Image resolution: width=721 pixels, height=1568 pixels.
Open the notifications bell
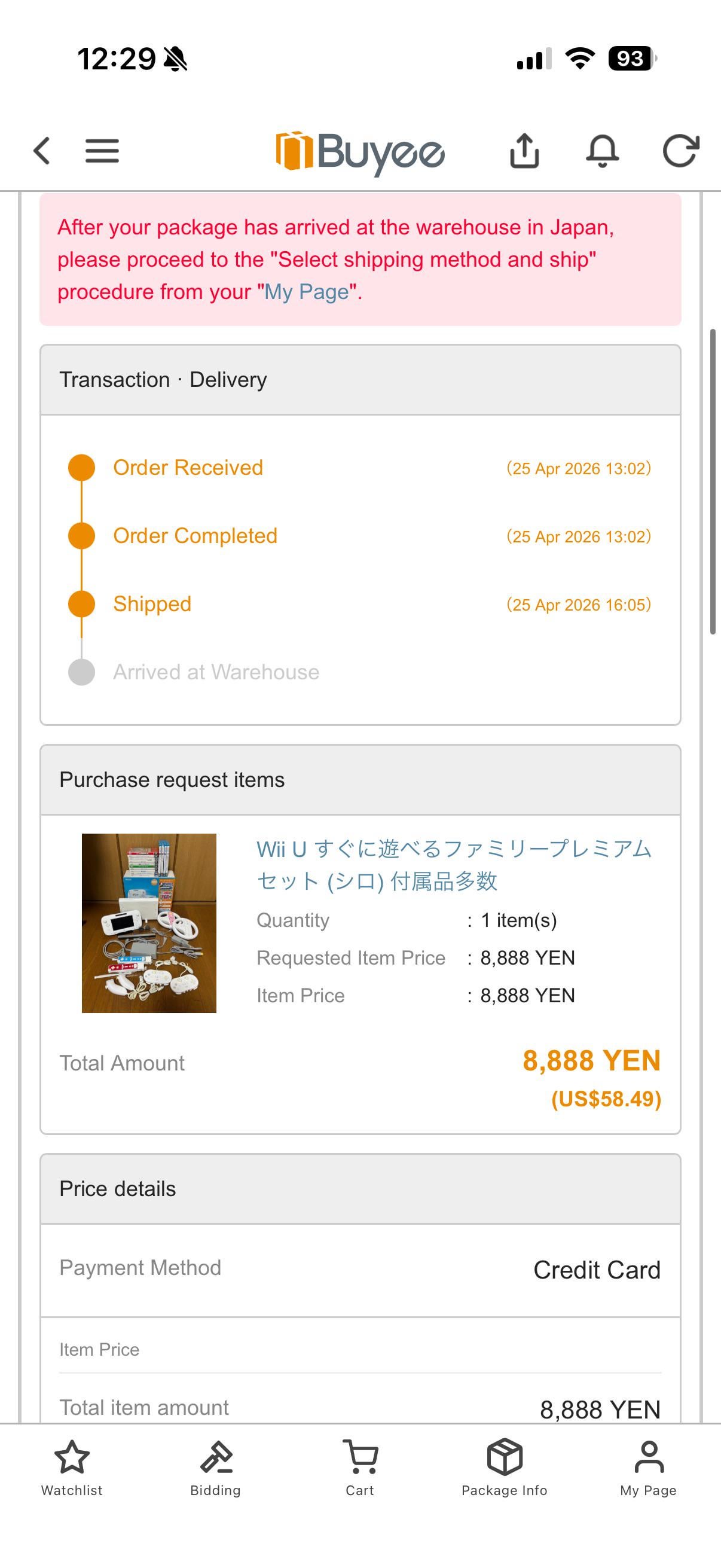[x=602, y=150]
